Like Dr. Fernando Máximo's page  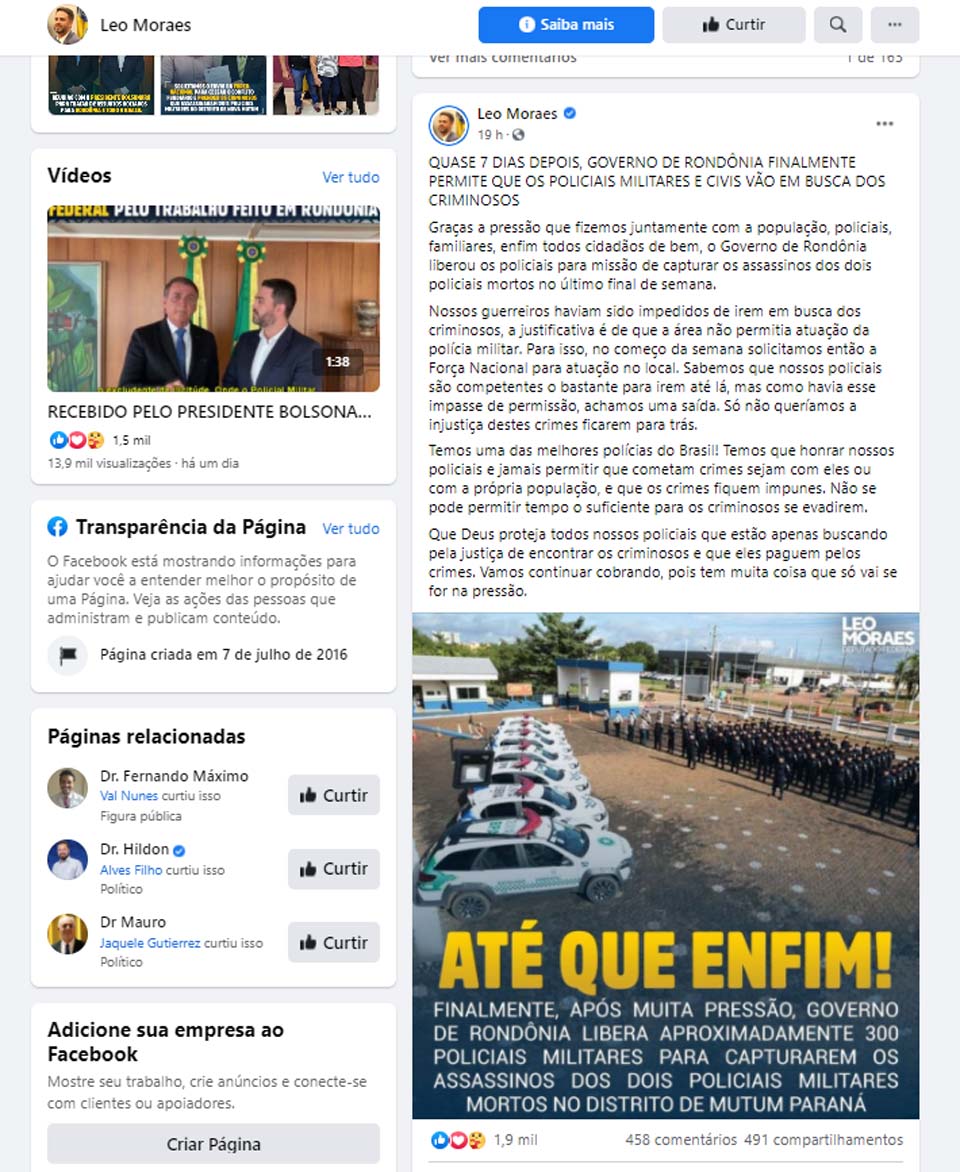coord(334,795)
